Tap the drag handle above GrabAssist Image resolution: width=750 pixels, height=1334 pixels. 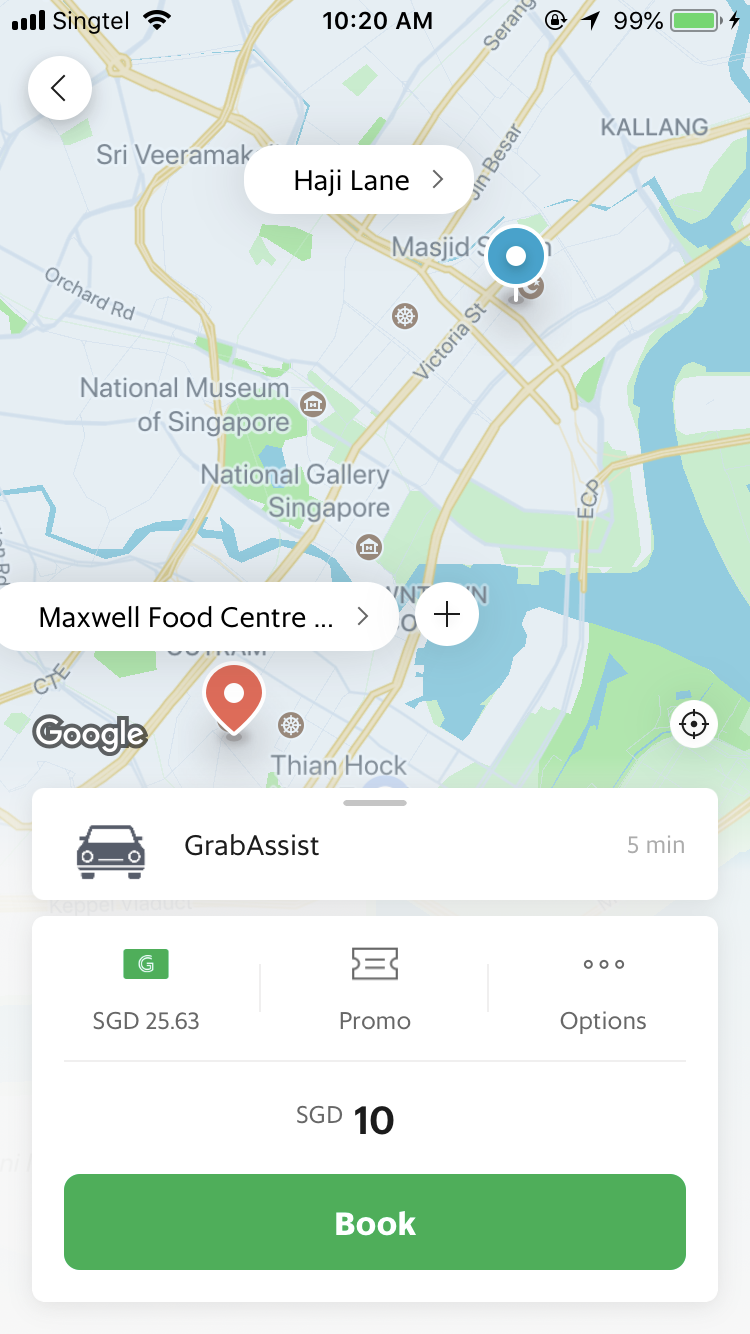[x=375, y=802]
